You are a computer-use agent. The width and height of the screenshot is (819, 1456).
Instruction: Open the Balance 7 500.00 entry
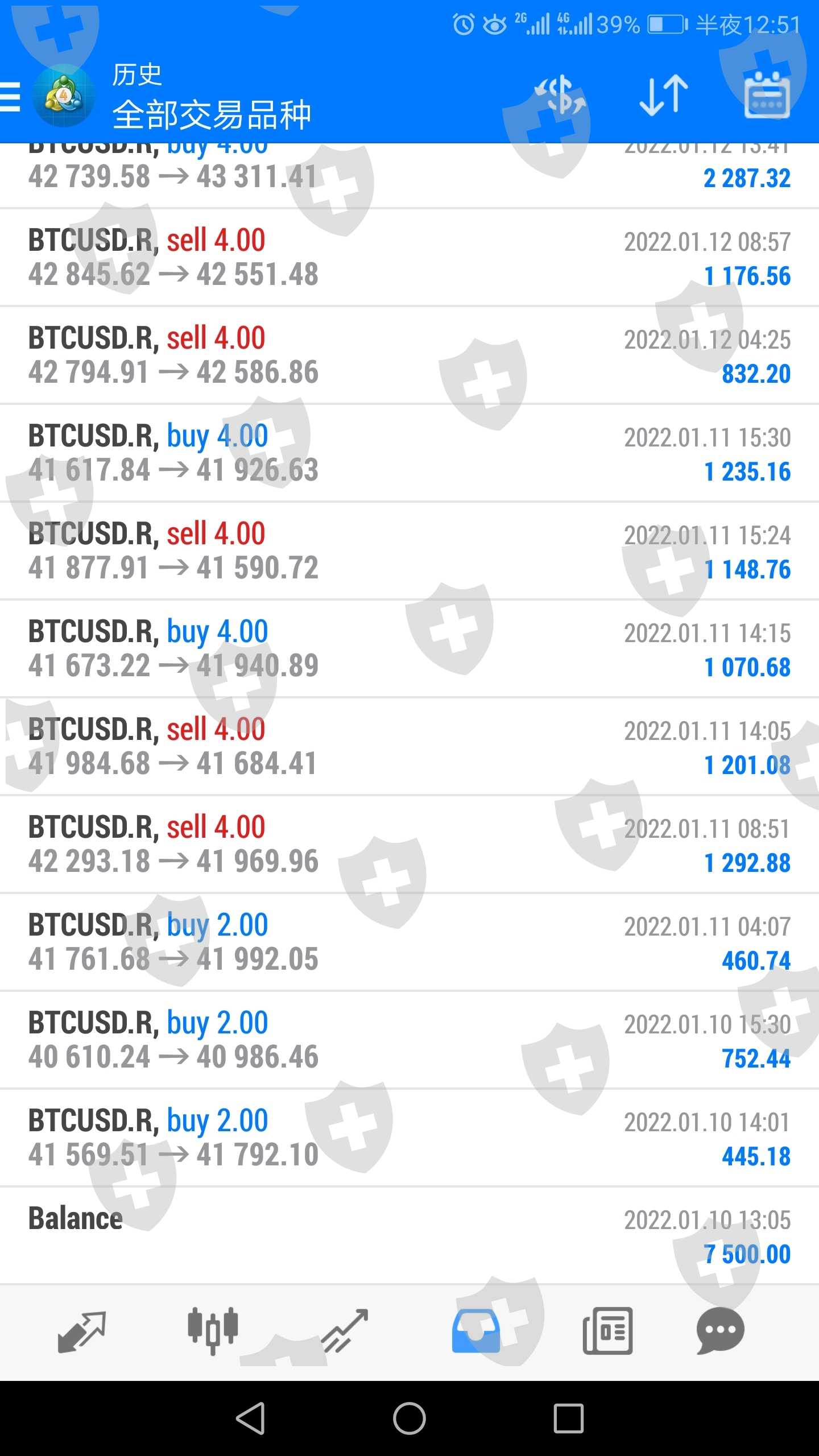[409, 1236]
